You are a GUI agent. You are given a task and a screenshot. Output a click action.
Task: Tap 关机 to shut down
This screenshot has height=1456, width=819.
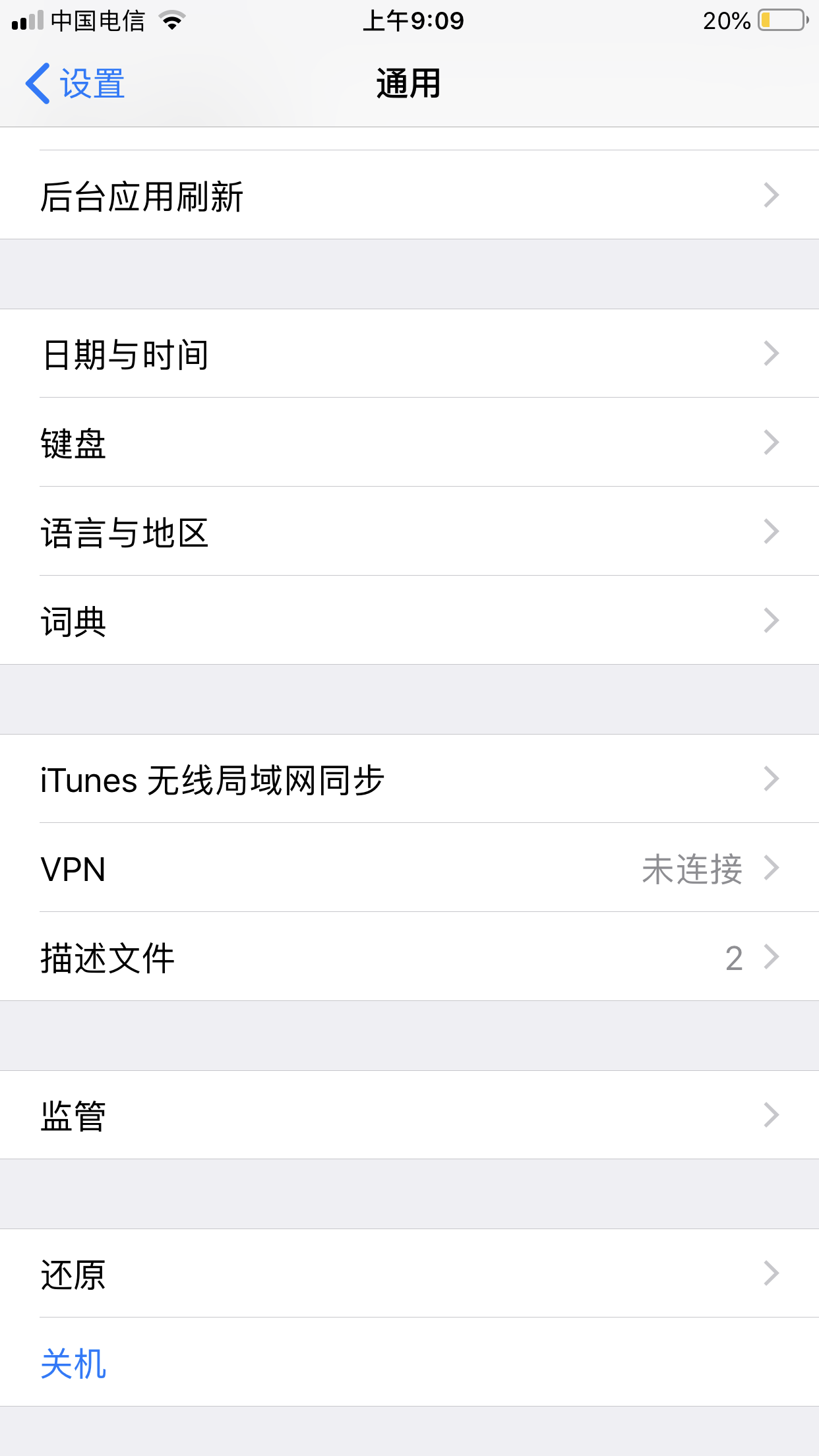coord(74,1363)
